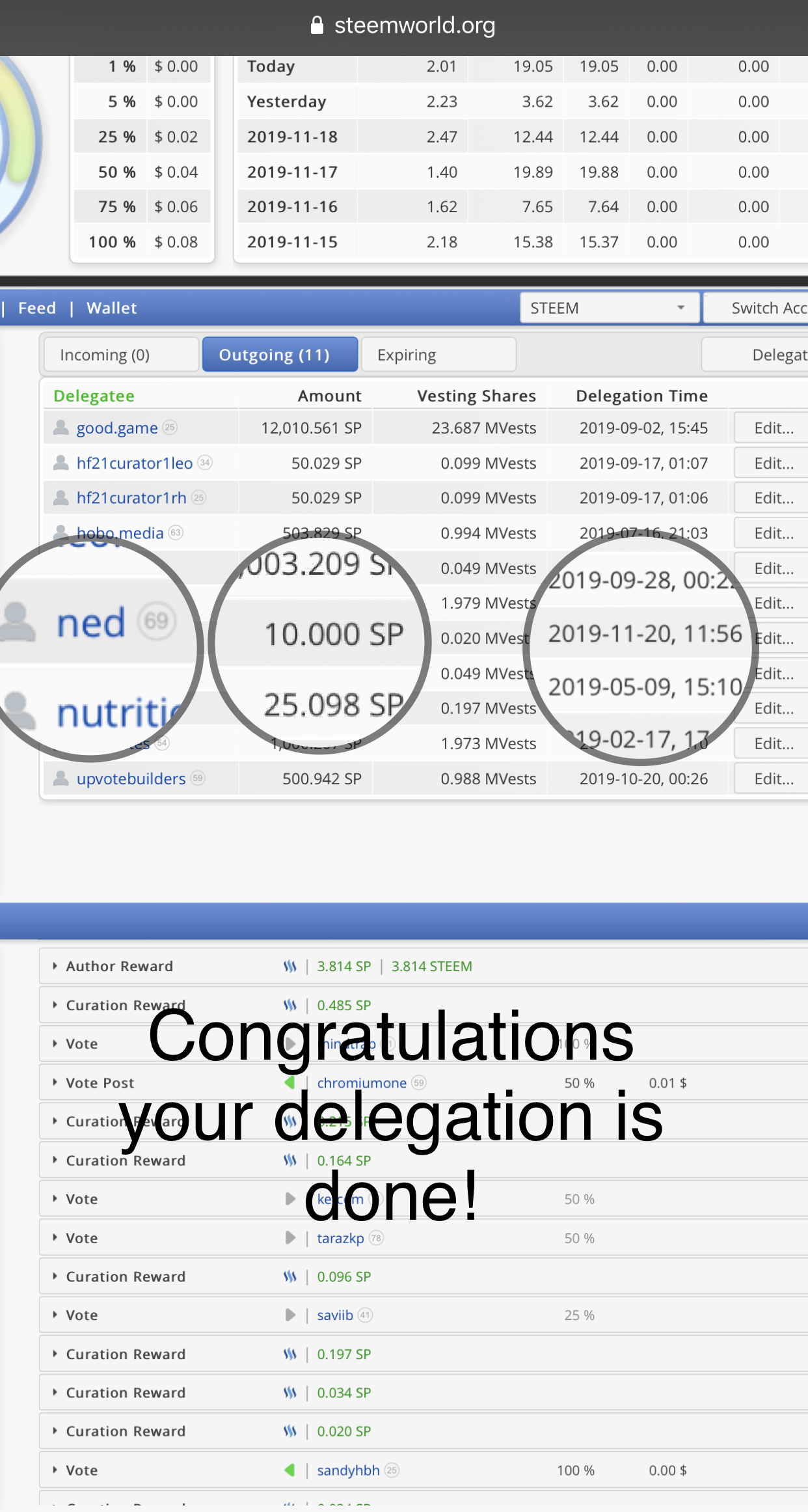The image size is (808, 1512).
Task: Open the chromiumone account link
Action: pyautogui.click(x=362, y=1082)
